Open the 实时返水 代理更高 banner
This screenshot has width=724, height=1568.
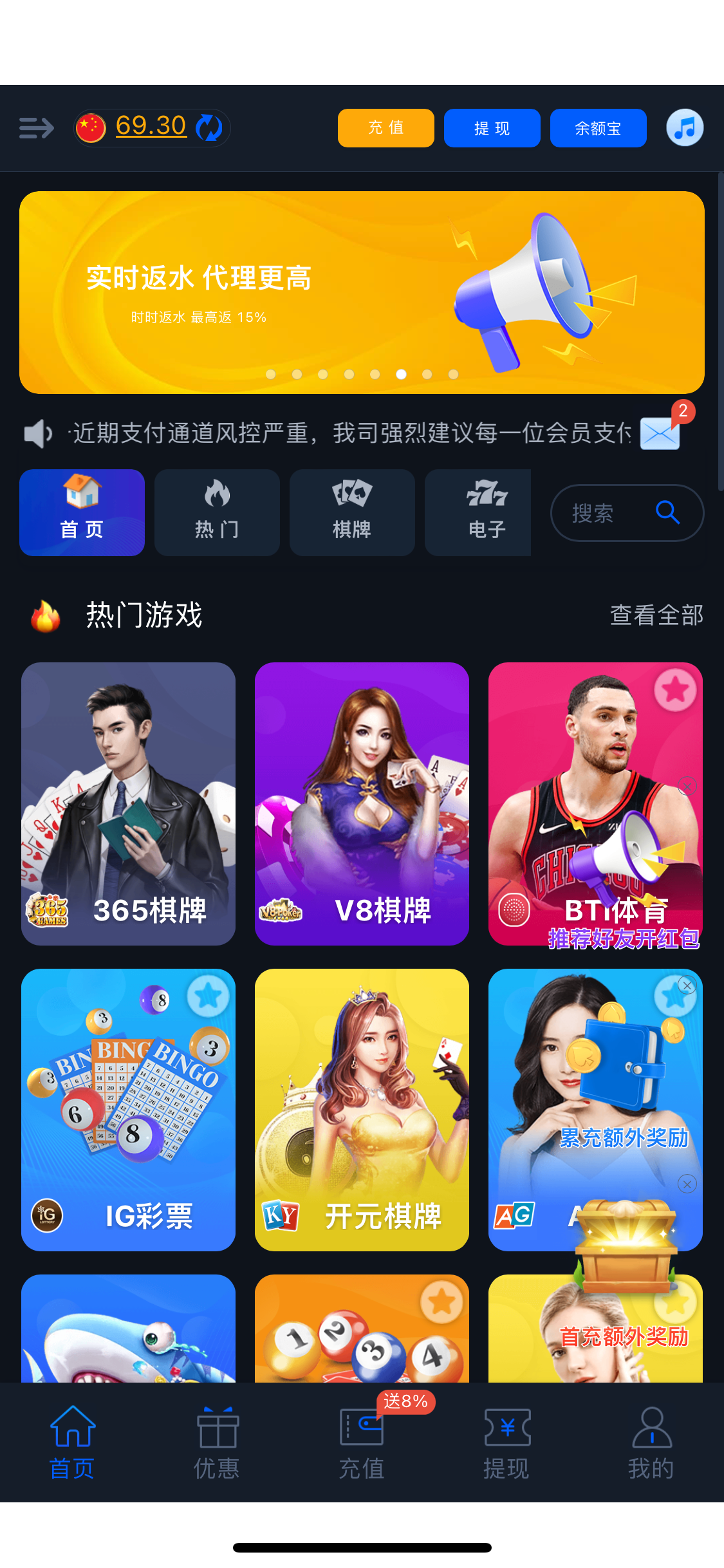coord(362,292)
